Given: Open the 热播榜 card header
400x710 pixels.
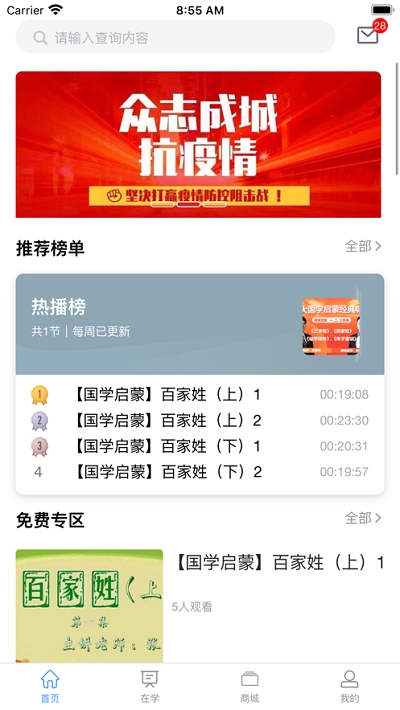Looking at the screenshot, I should pyautogui.click(x=200, y=324).
